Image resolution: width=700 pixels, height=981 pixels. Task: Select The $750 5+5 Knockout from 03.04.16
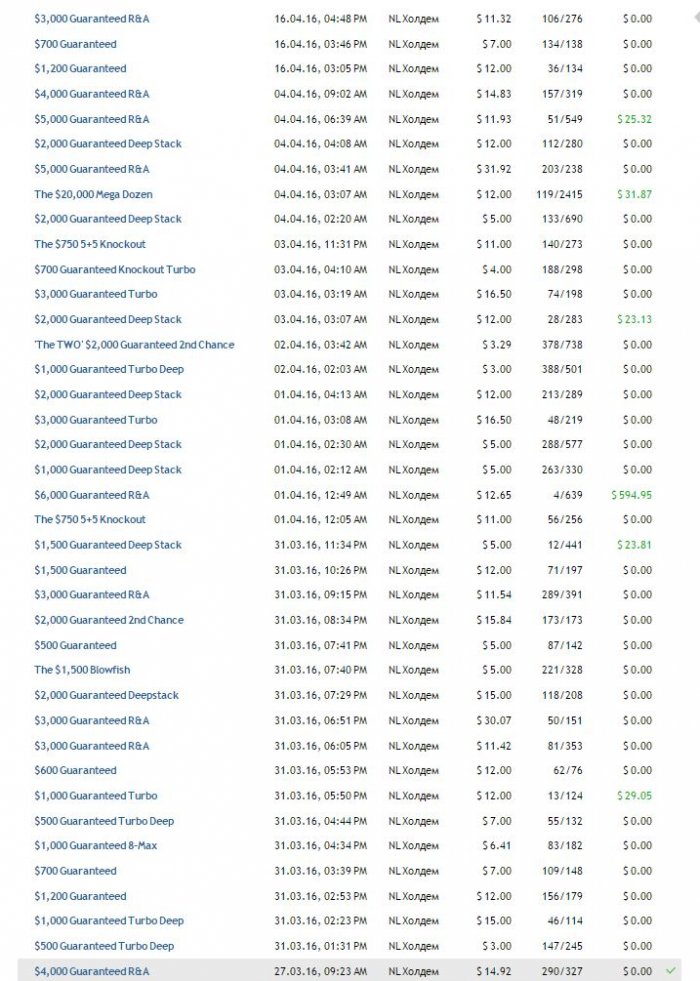point(90,244)
